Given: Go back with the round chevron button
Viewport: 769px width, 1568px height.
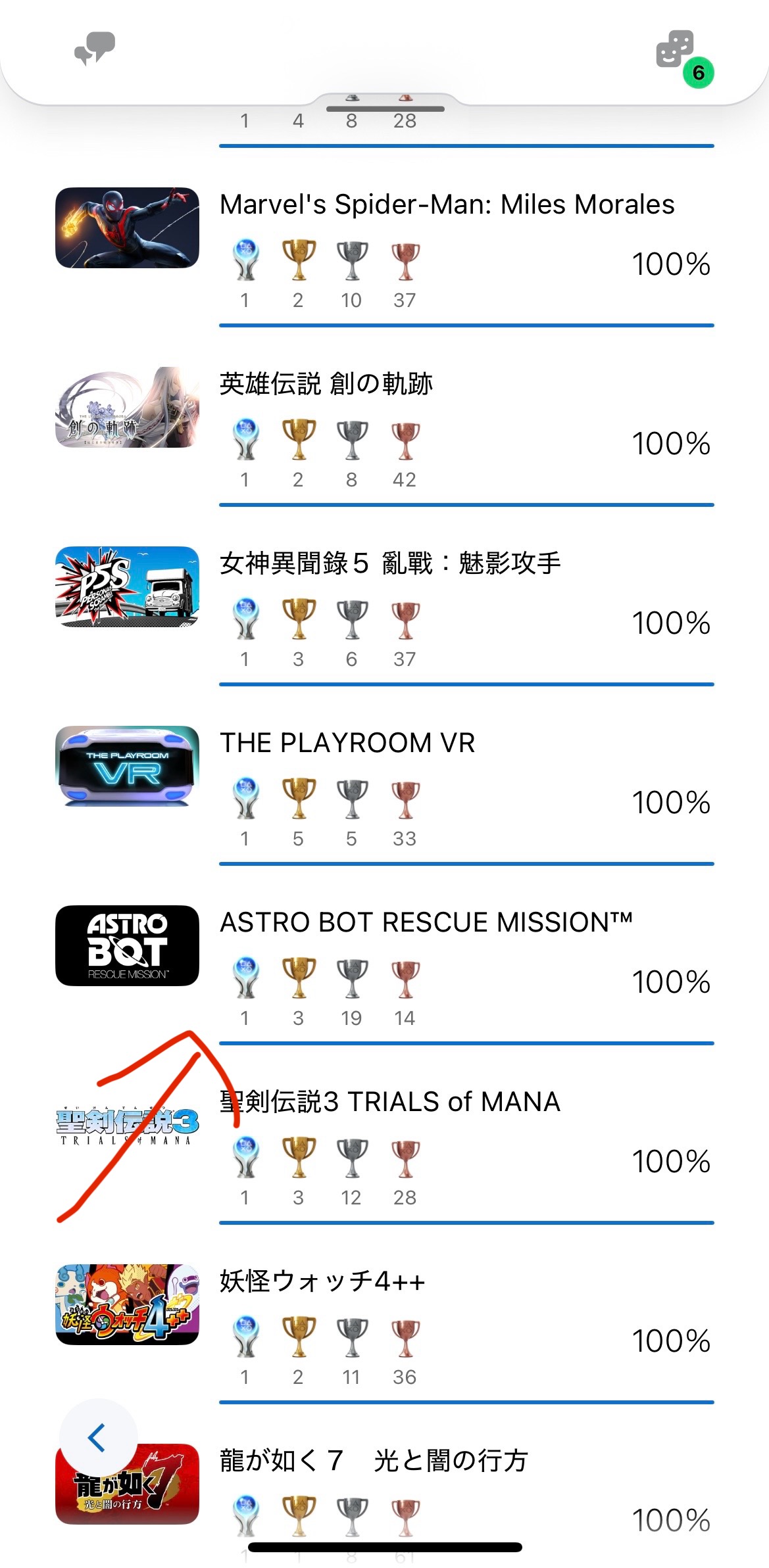Looking at the screenshot, I should (98, 1438).
